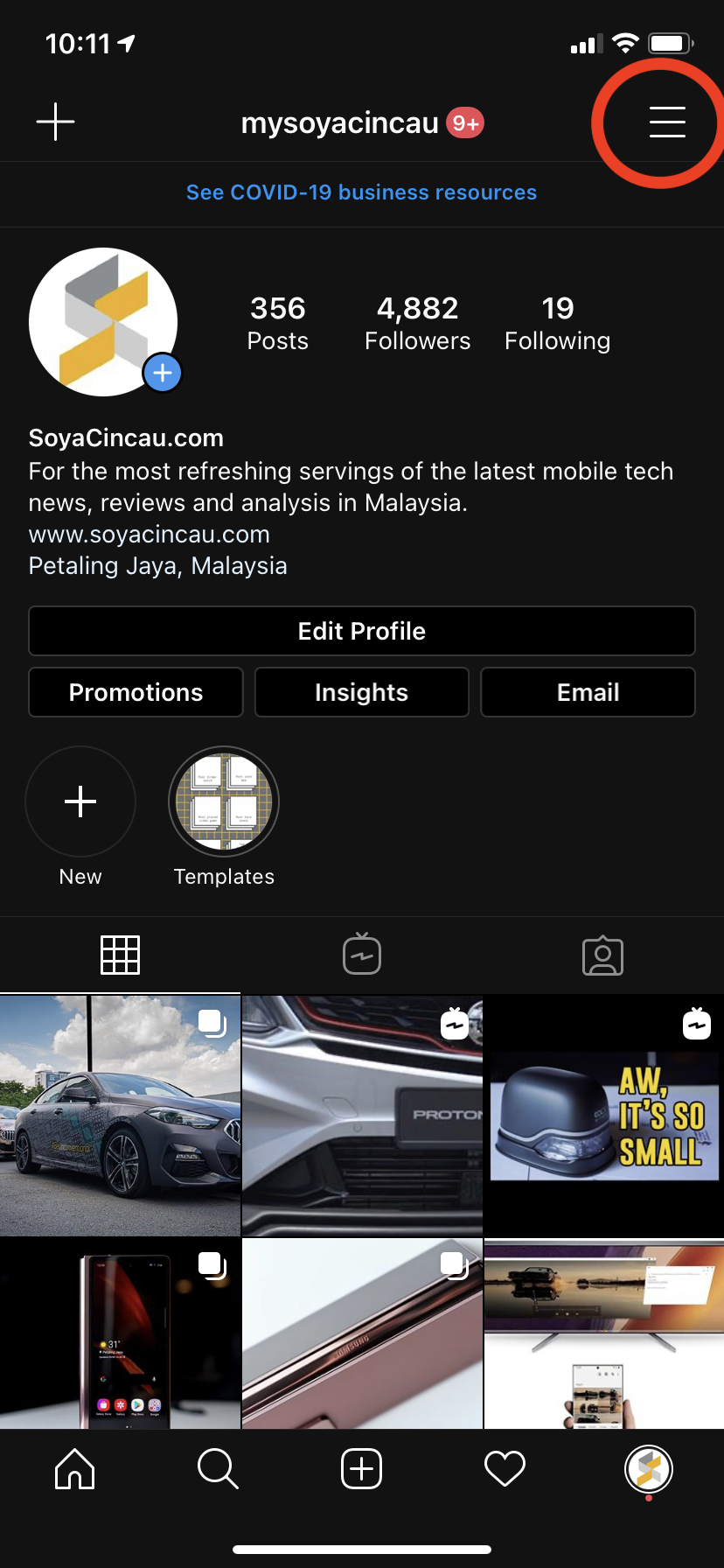Tap the plus icon at top left
The image size is (724, 1568).
[55, 122]
